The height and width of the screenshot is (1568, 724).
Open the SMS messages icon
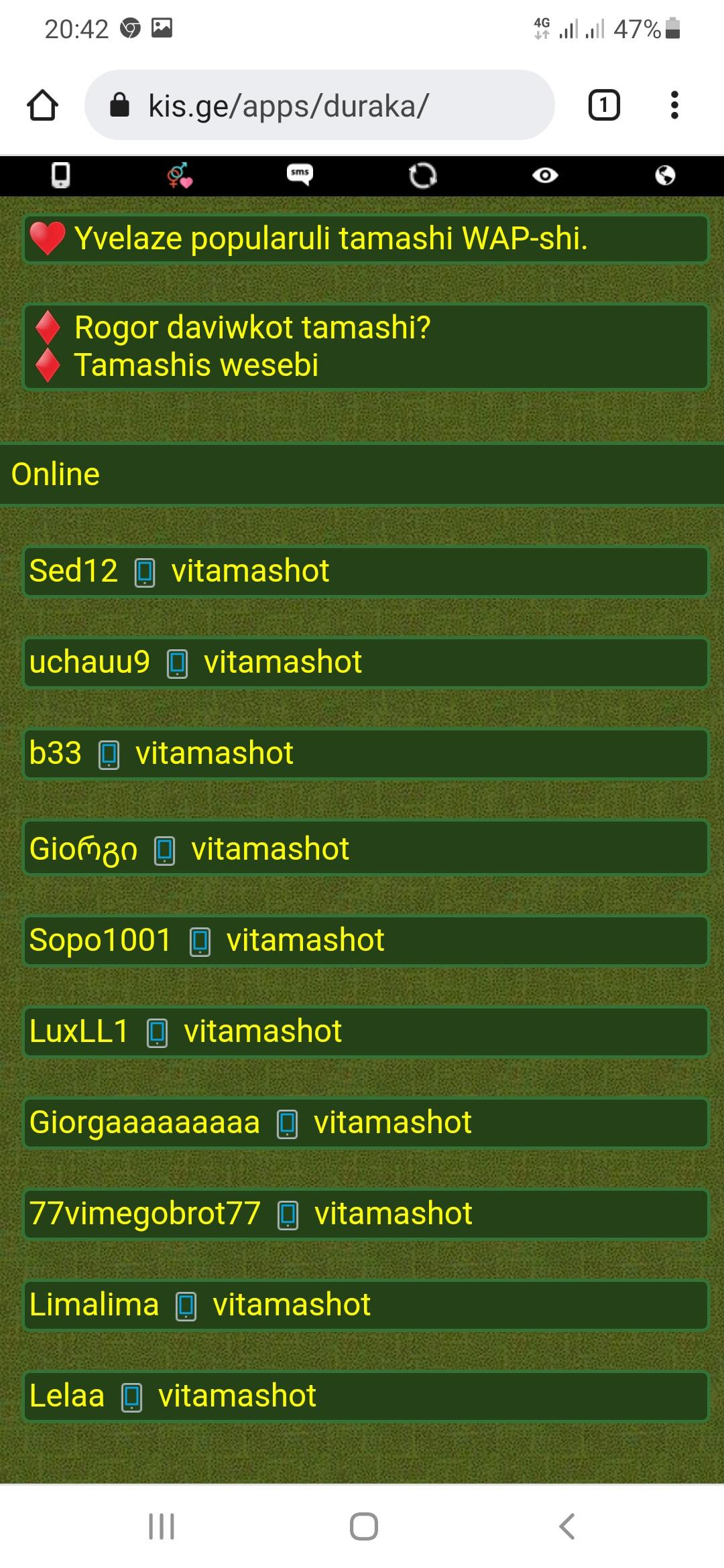coord(300,176)
